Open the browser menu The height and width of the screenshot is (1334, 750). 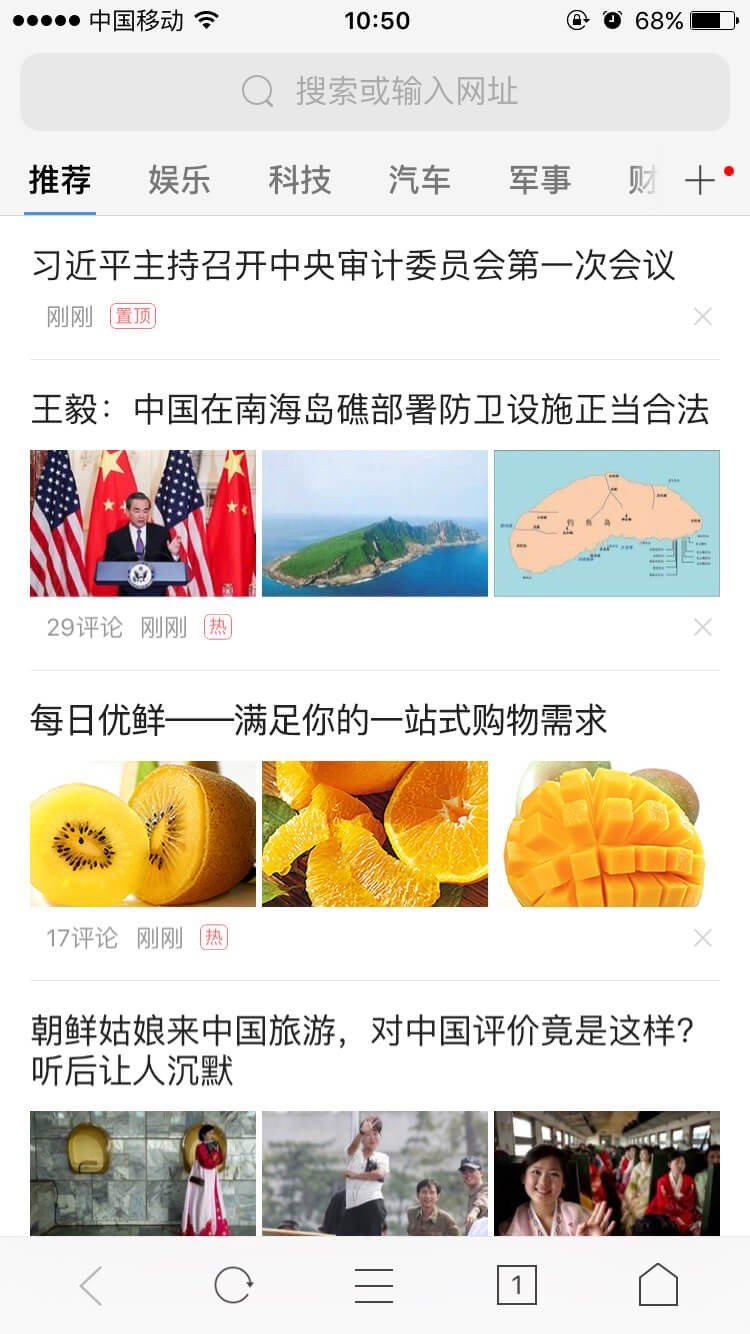(374, 1285)
